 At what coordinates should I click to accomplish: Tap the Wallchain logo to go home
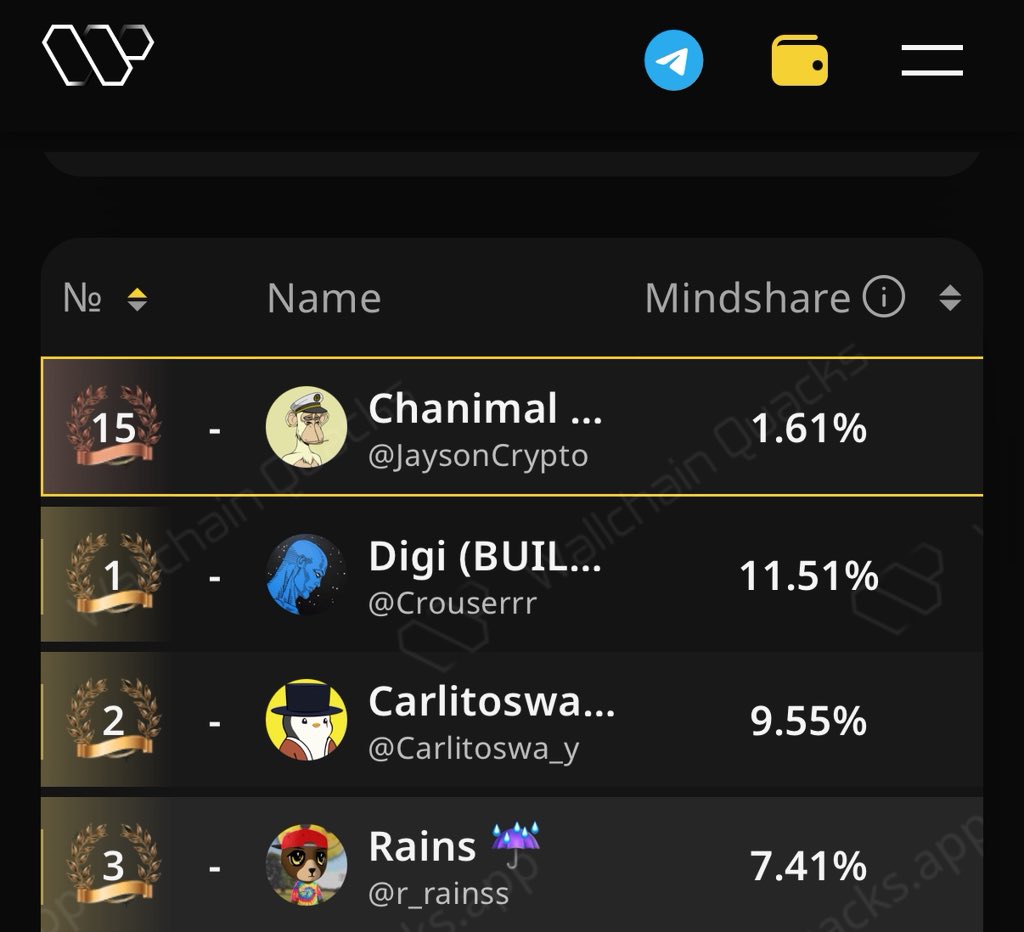click(98, 55)
